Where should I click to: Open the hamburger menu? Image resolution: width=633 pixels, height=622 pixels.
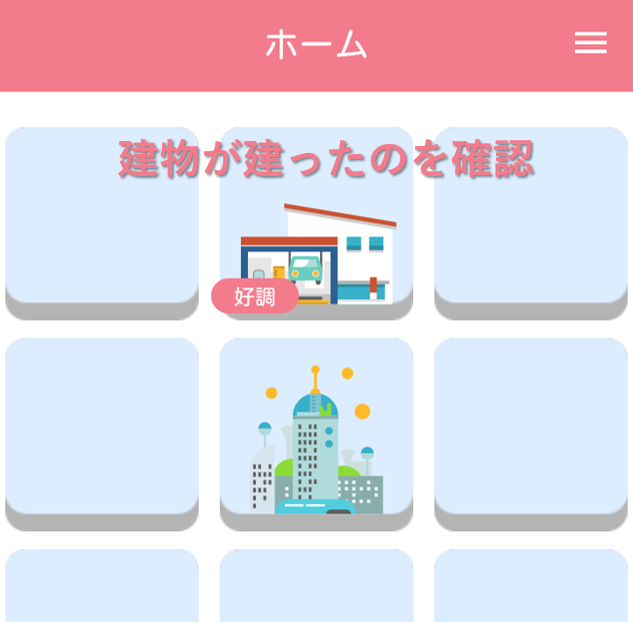pyautogui.click(x=590, y=43)
